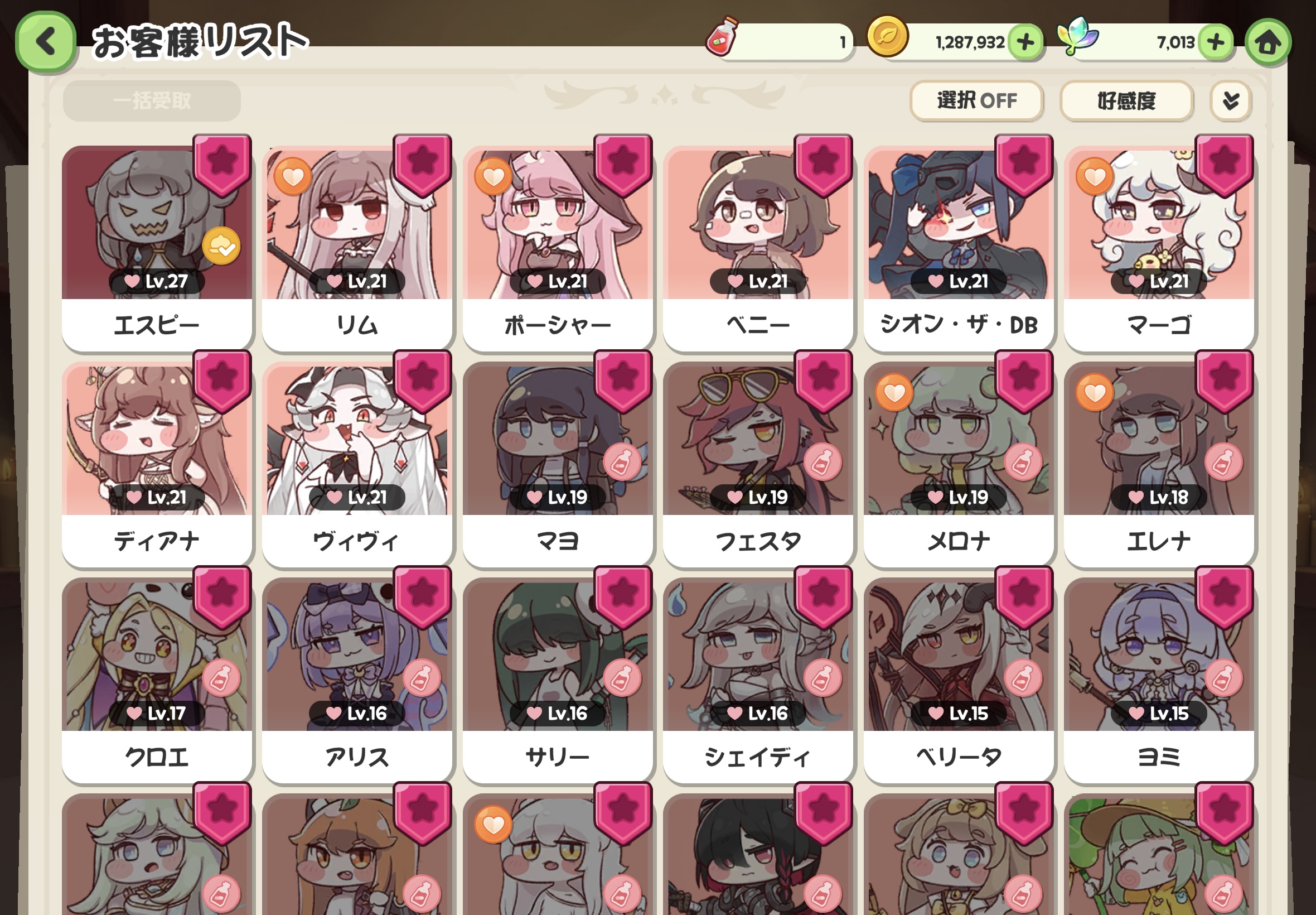Open ディアナ's customer card
The image size is (1316, 915).
pos(156,462)
